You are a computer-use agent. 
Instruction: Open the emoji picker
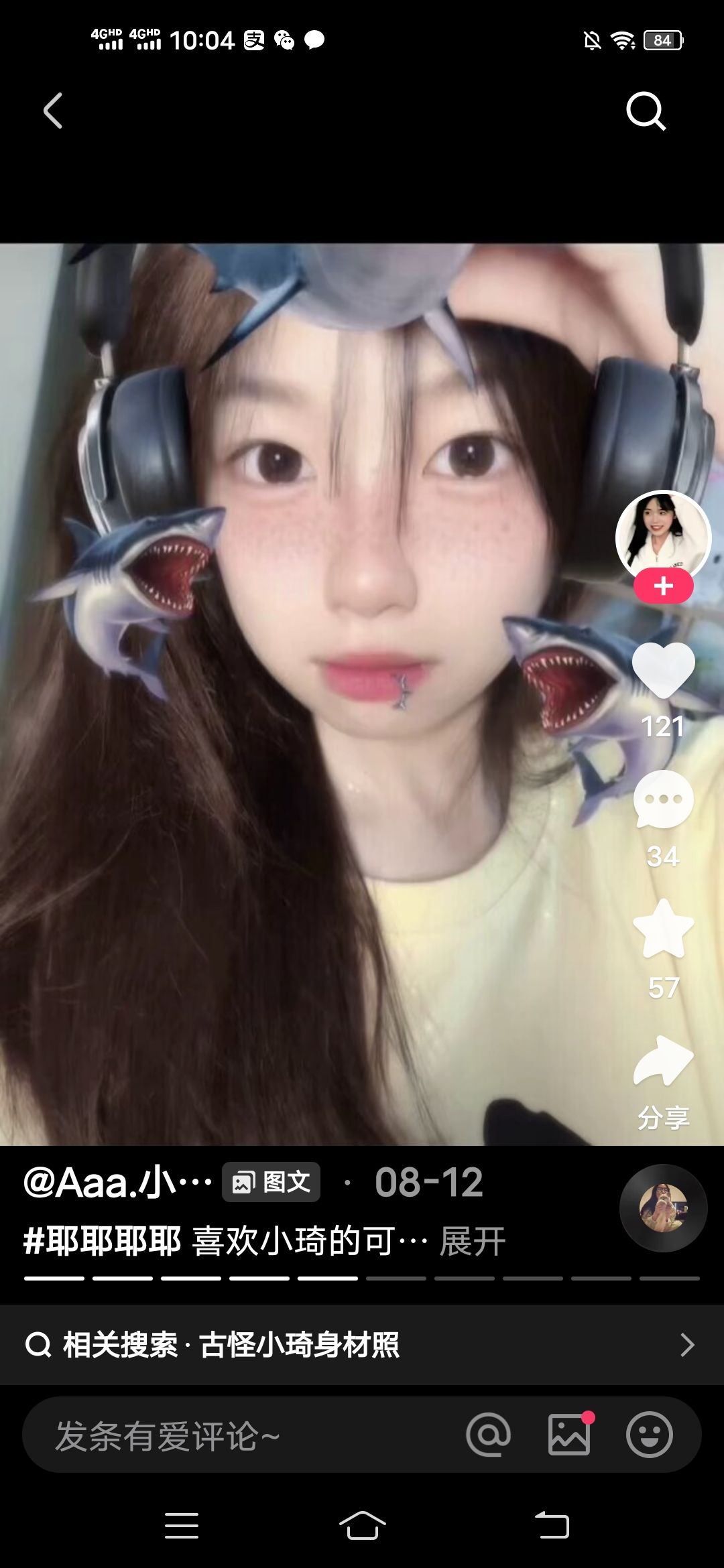pyautogui.click(x=649, y=1435)
